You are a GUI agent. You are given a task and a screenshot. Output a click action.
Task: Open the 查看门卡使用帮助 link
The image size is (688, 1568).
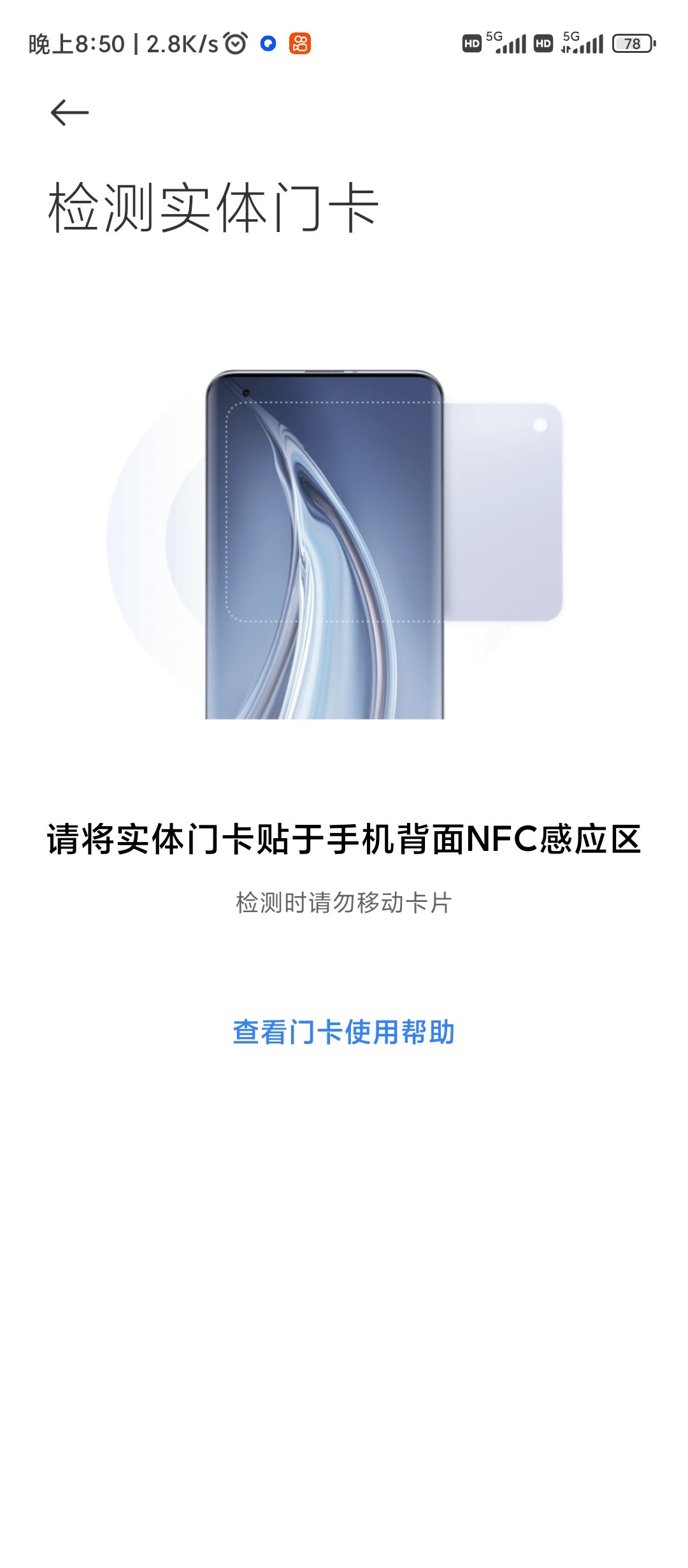(x=344, y=1032)
